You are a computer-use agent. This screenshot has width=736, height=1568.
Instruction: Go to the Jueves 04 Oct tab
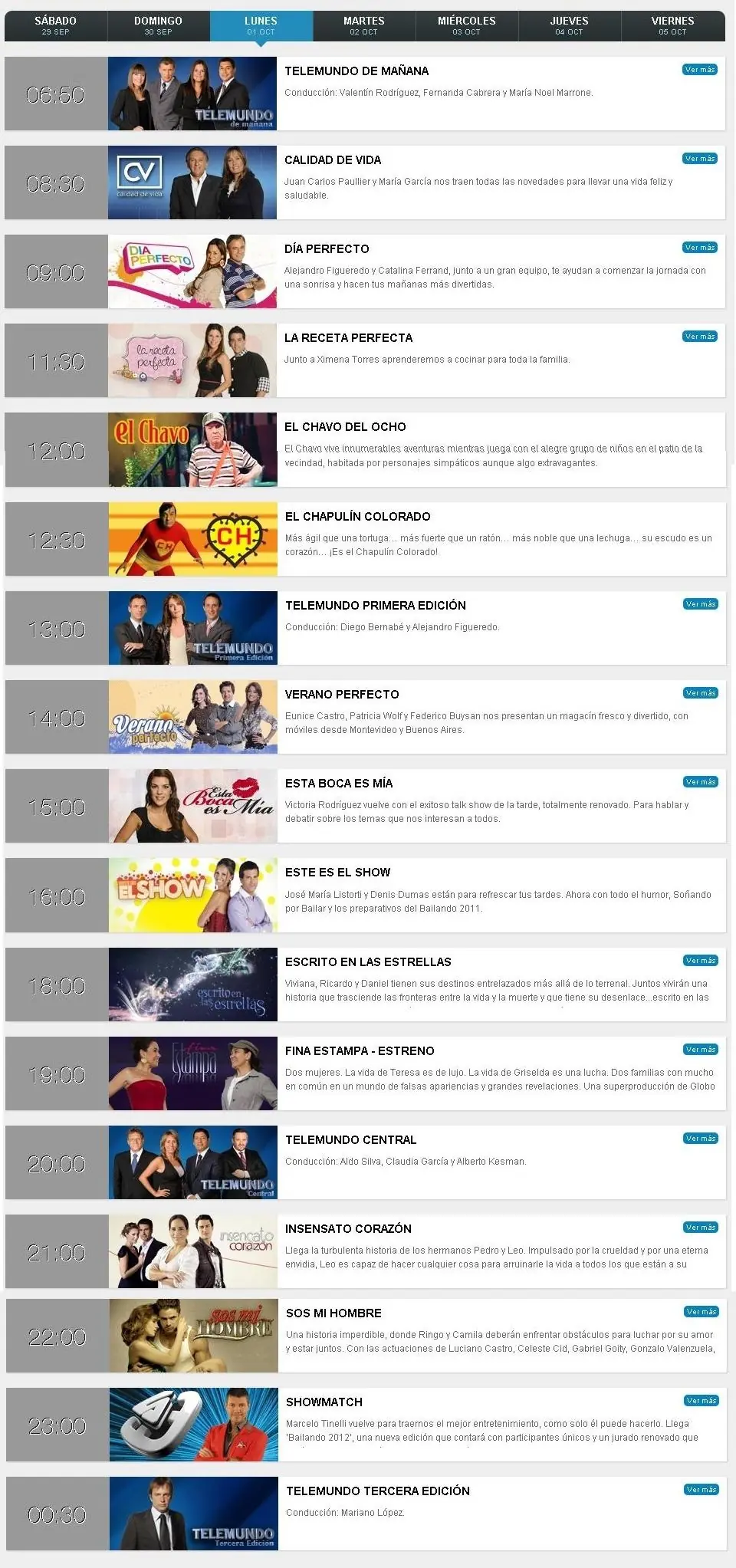click(569, 25)
